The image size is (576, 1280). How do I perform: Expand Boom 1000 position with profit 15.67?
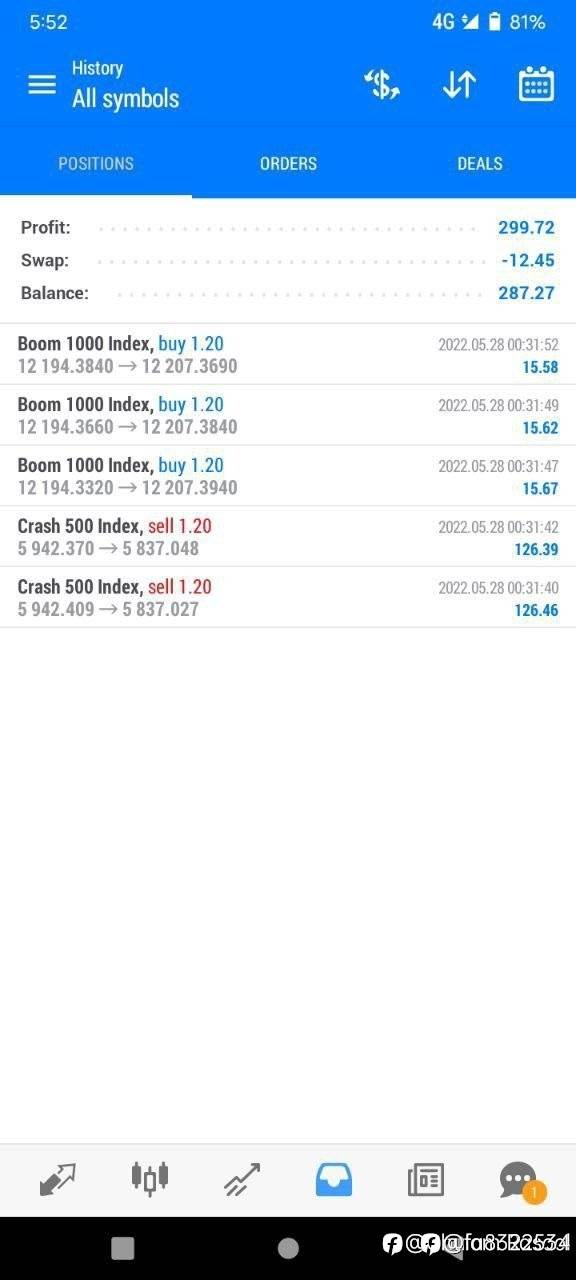point(288,476)
